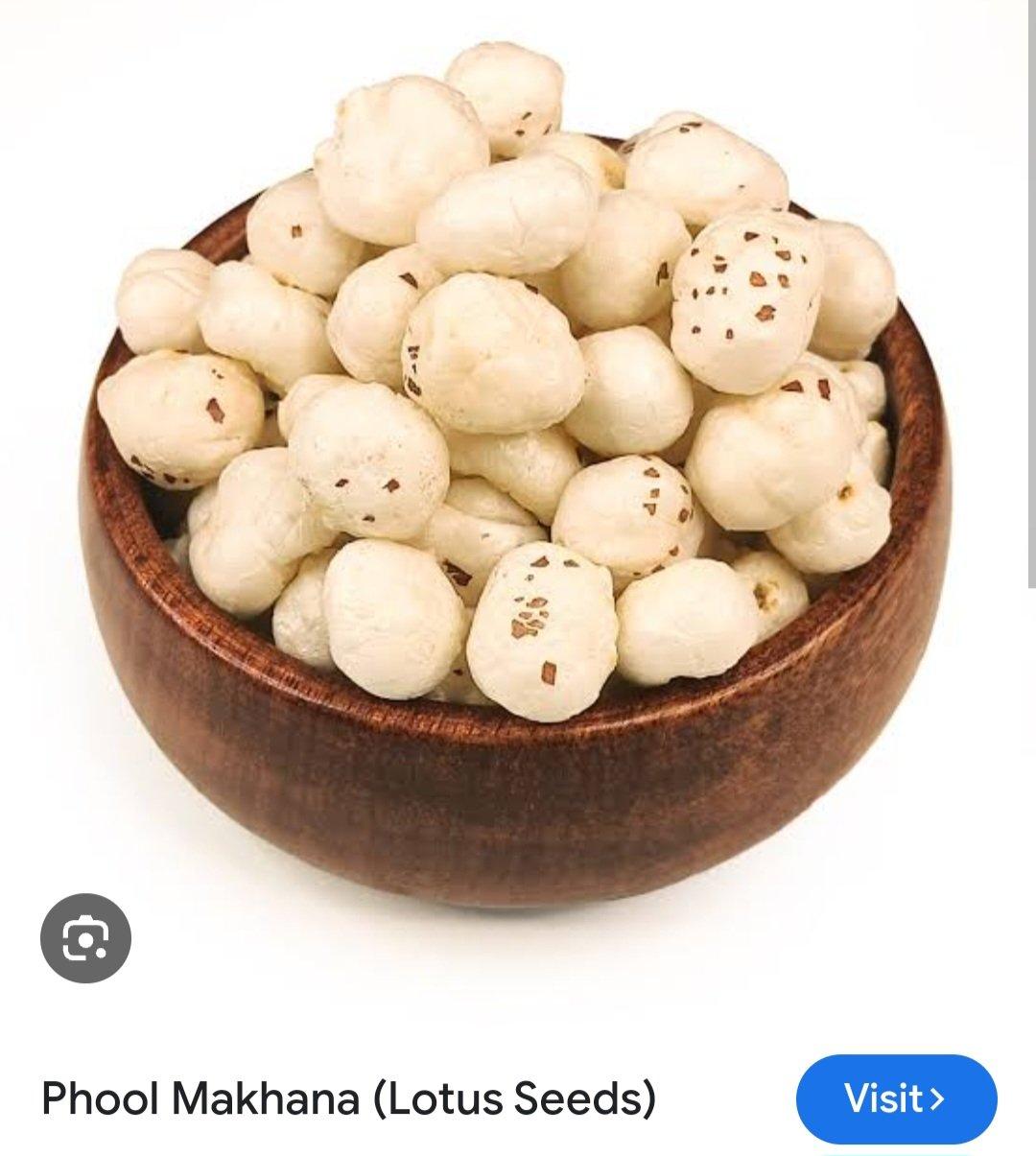1036x1156 pixels.
Task: Tap Visit to open the source page
Action: [x=896, y=1098]
